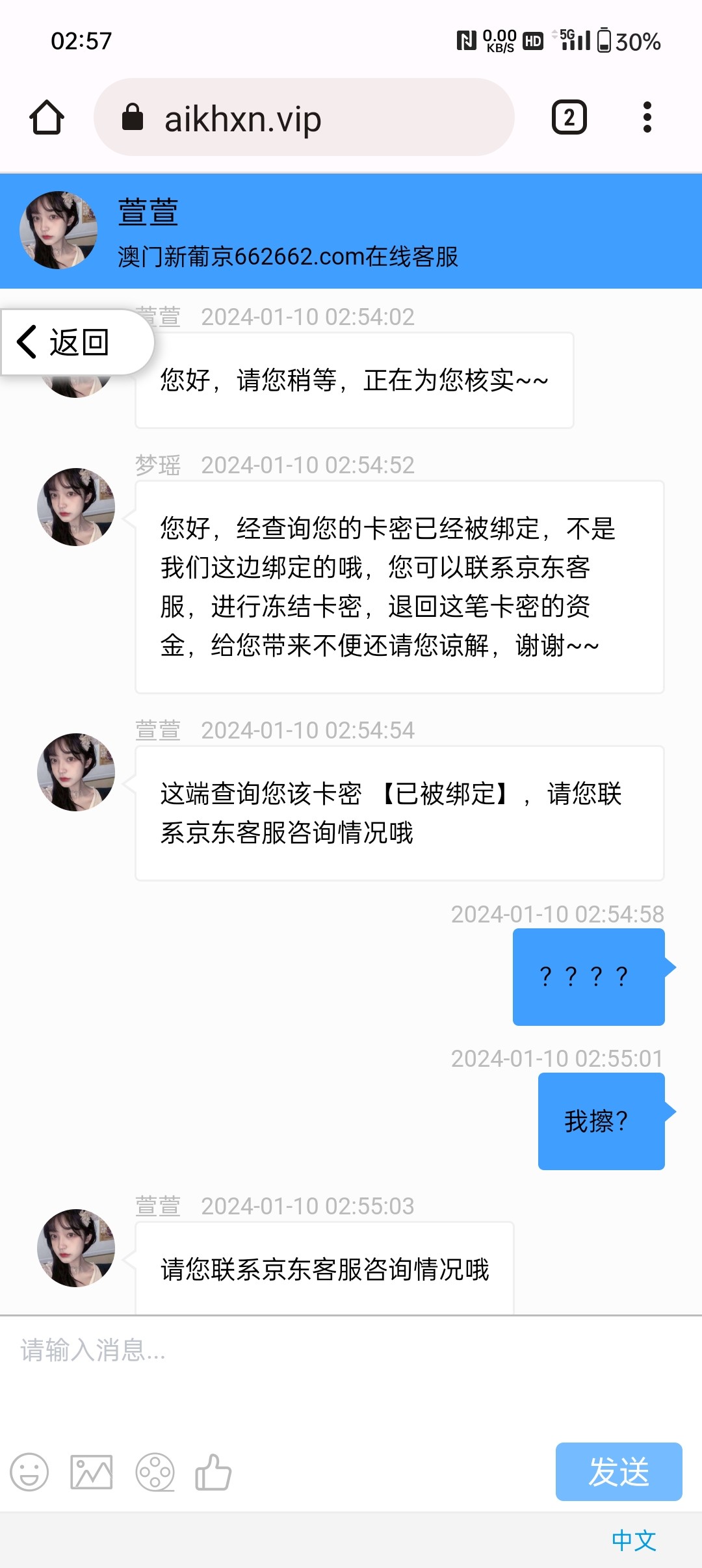Open the browser tab switcher
This screenshot has height=1568, width=702.
click(x=569, y=118)
